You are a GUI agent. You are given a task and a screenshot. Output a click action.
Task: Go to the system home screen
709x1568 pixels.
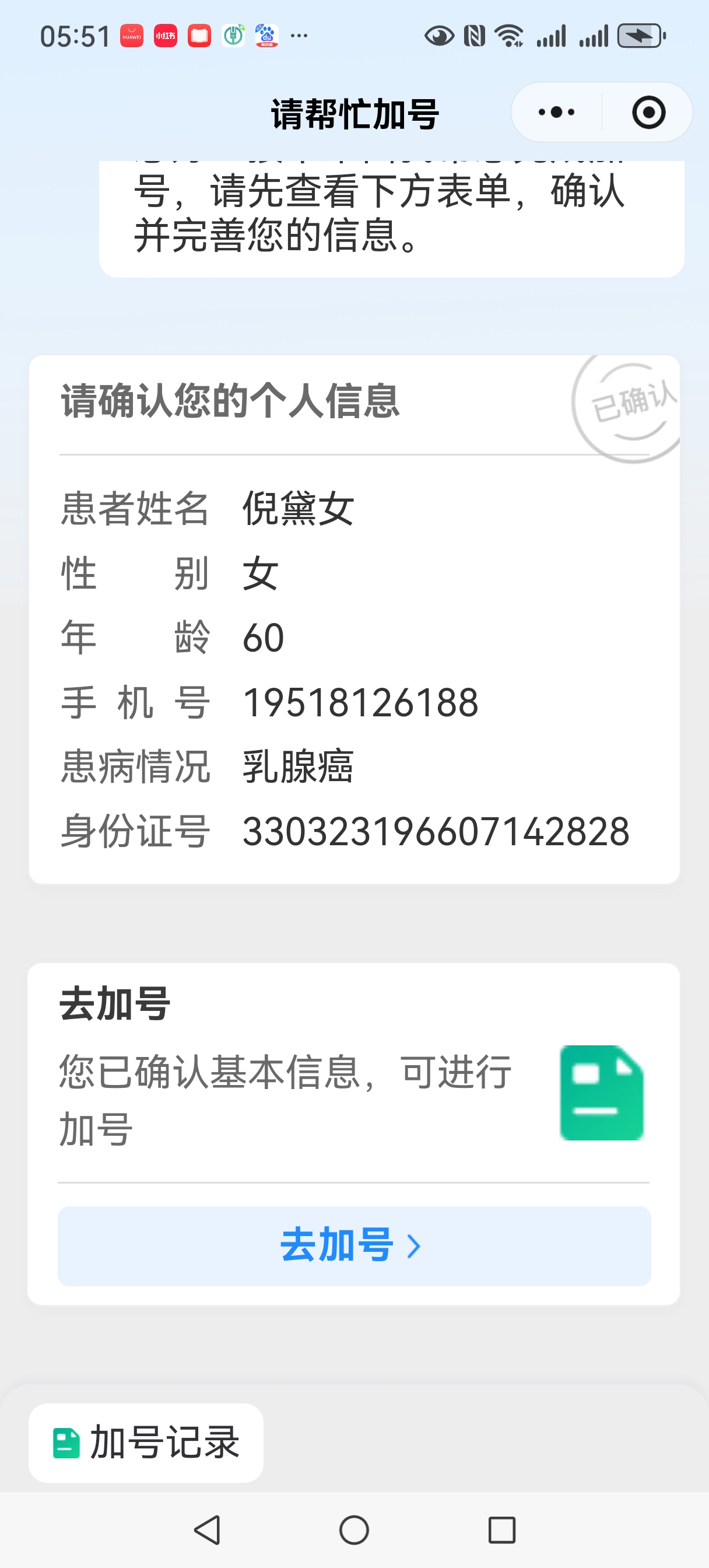(x=354, y=1529)
